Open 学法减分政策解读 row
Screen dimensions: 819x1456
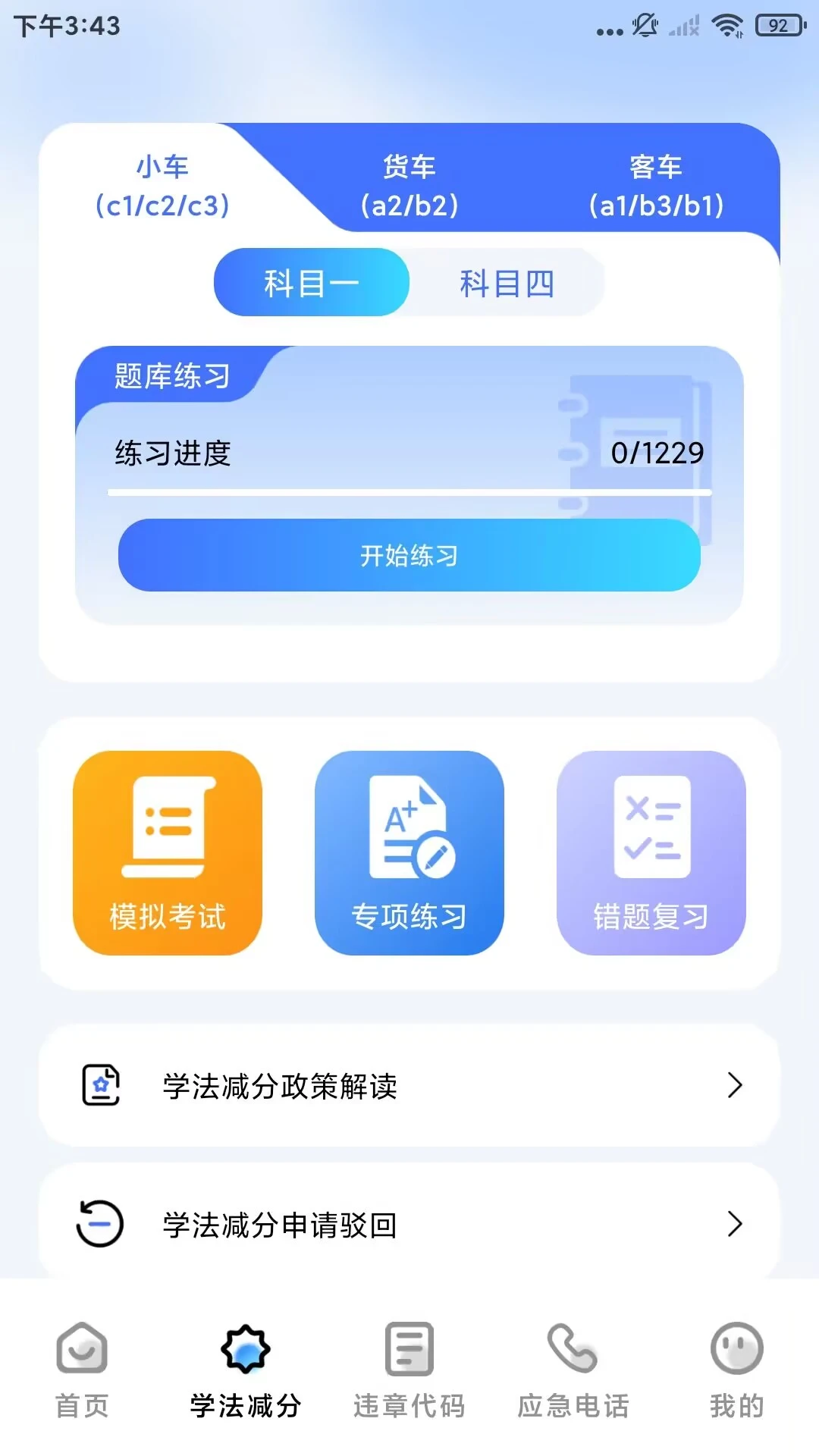click(x=409, y=1085)
